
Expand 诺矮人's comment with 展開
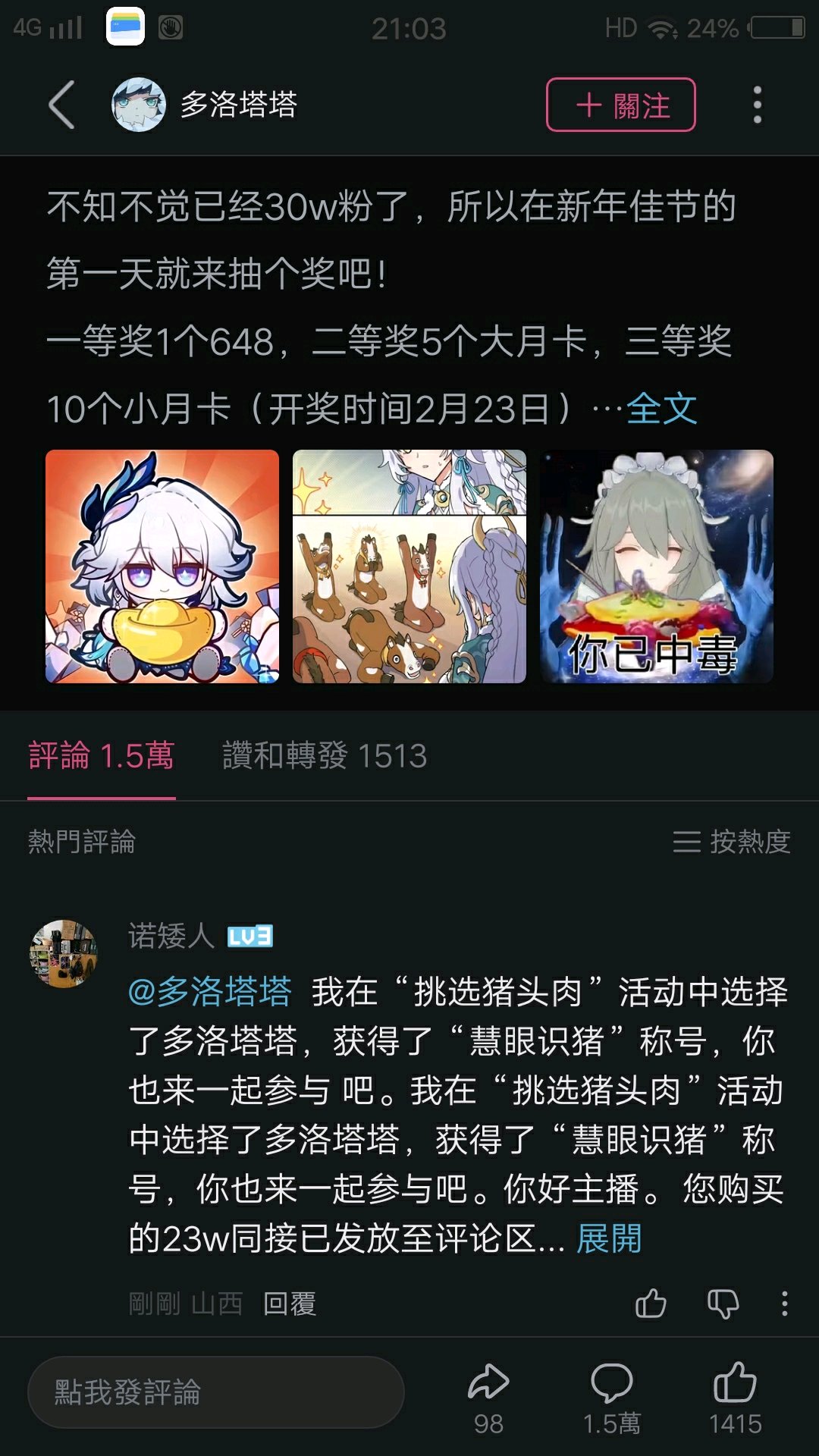[609, 1239]
